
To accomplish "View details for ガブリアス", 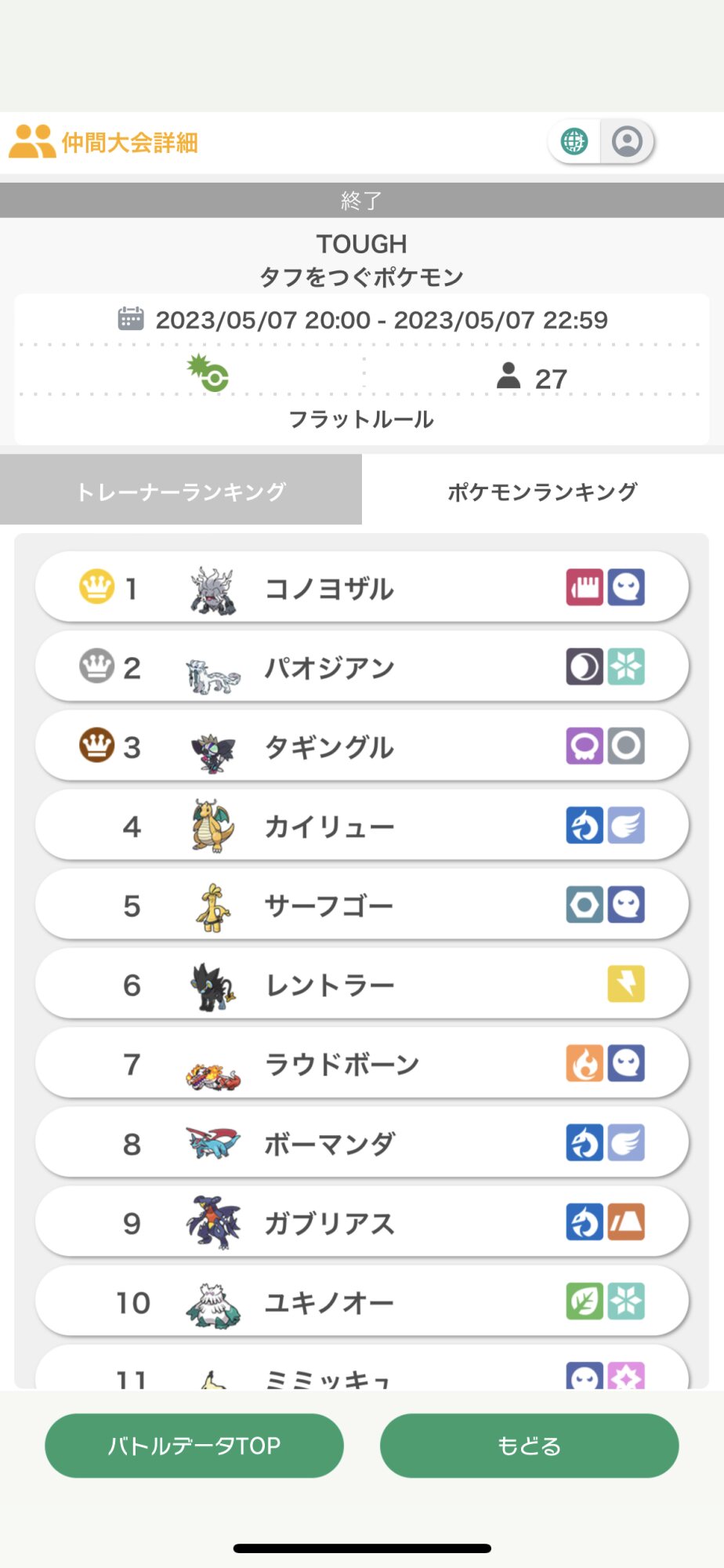I will (x=362, y=1223).
